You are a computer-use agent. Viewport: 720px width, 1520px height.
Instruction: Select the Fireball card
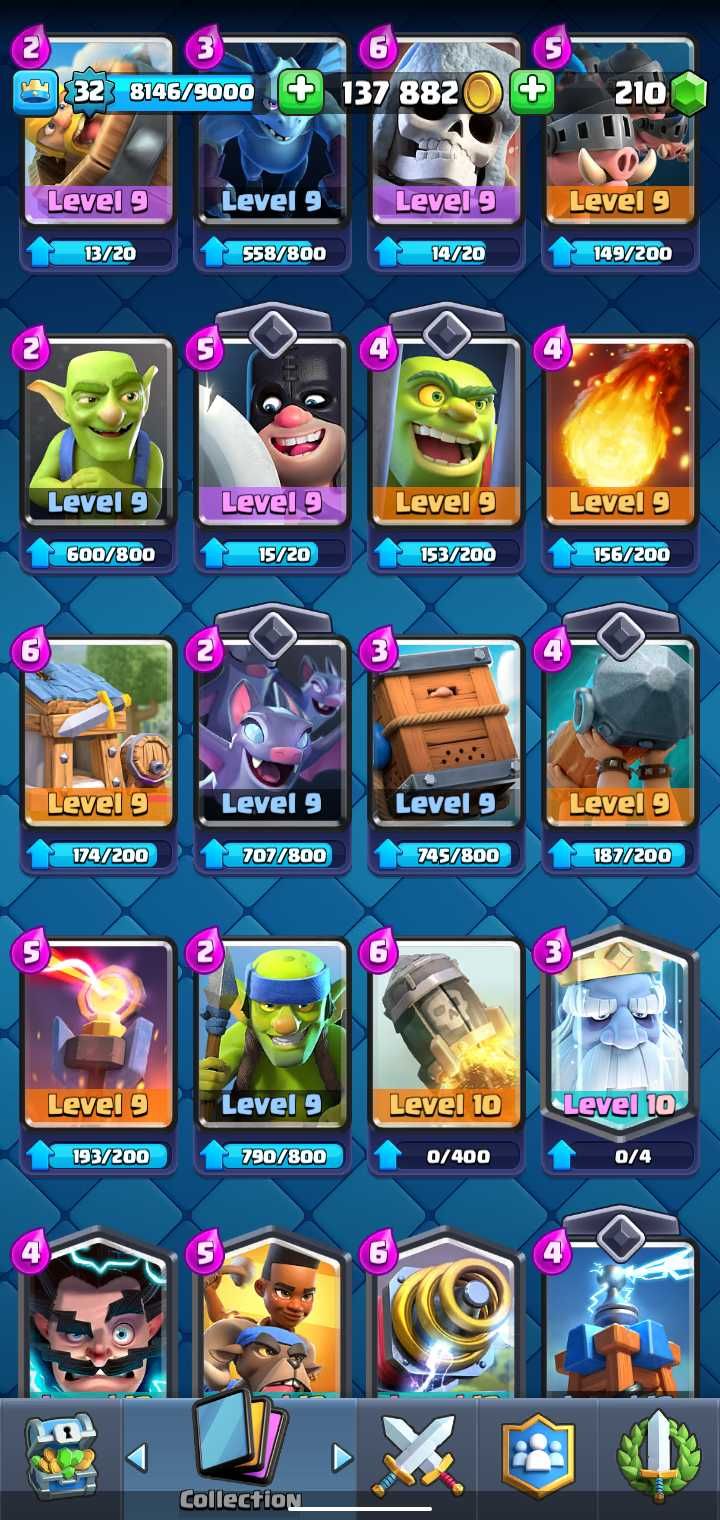point(620,430)
